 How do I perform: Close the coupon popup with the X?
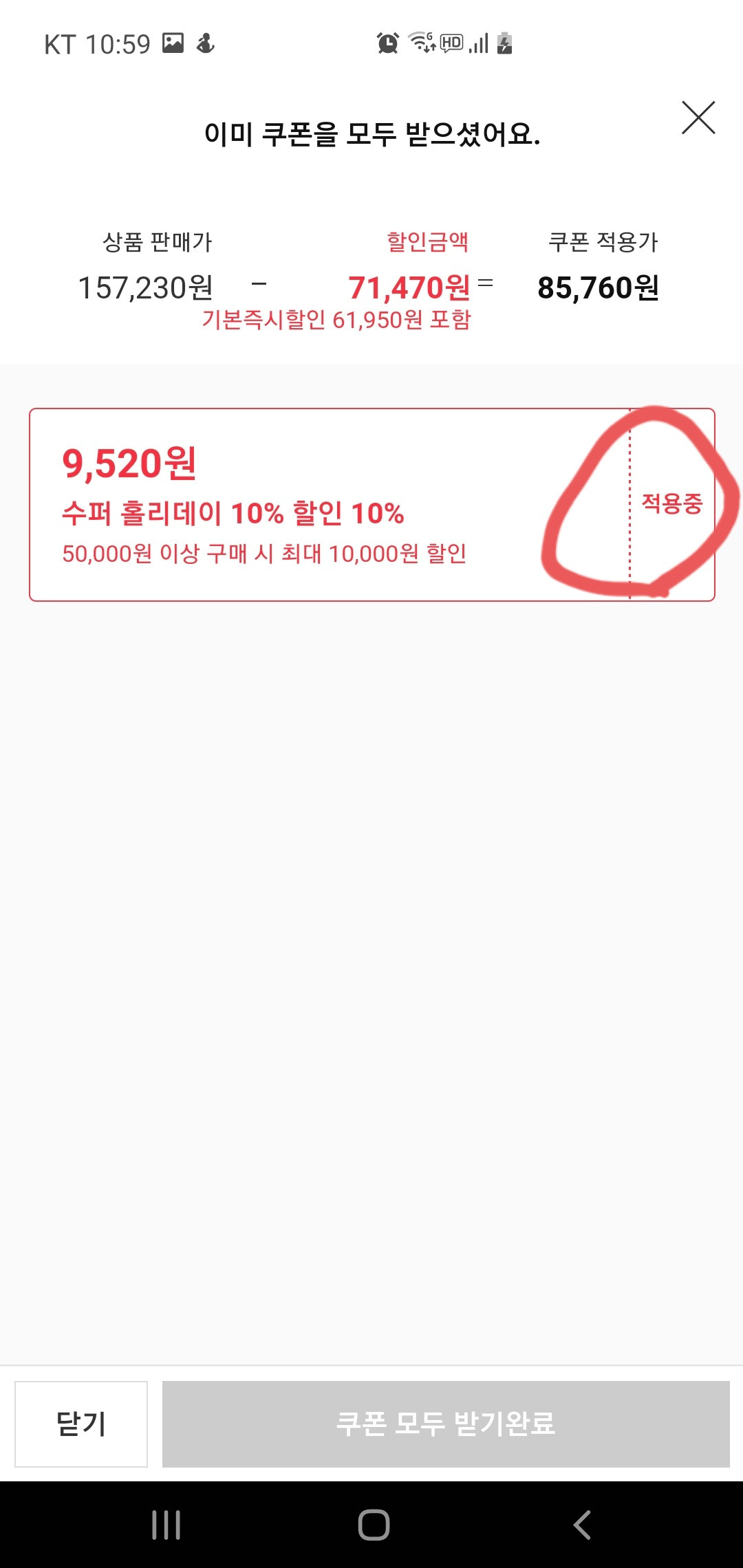tap(698, 118)
